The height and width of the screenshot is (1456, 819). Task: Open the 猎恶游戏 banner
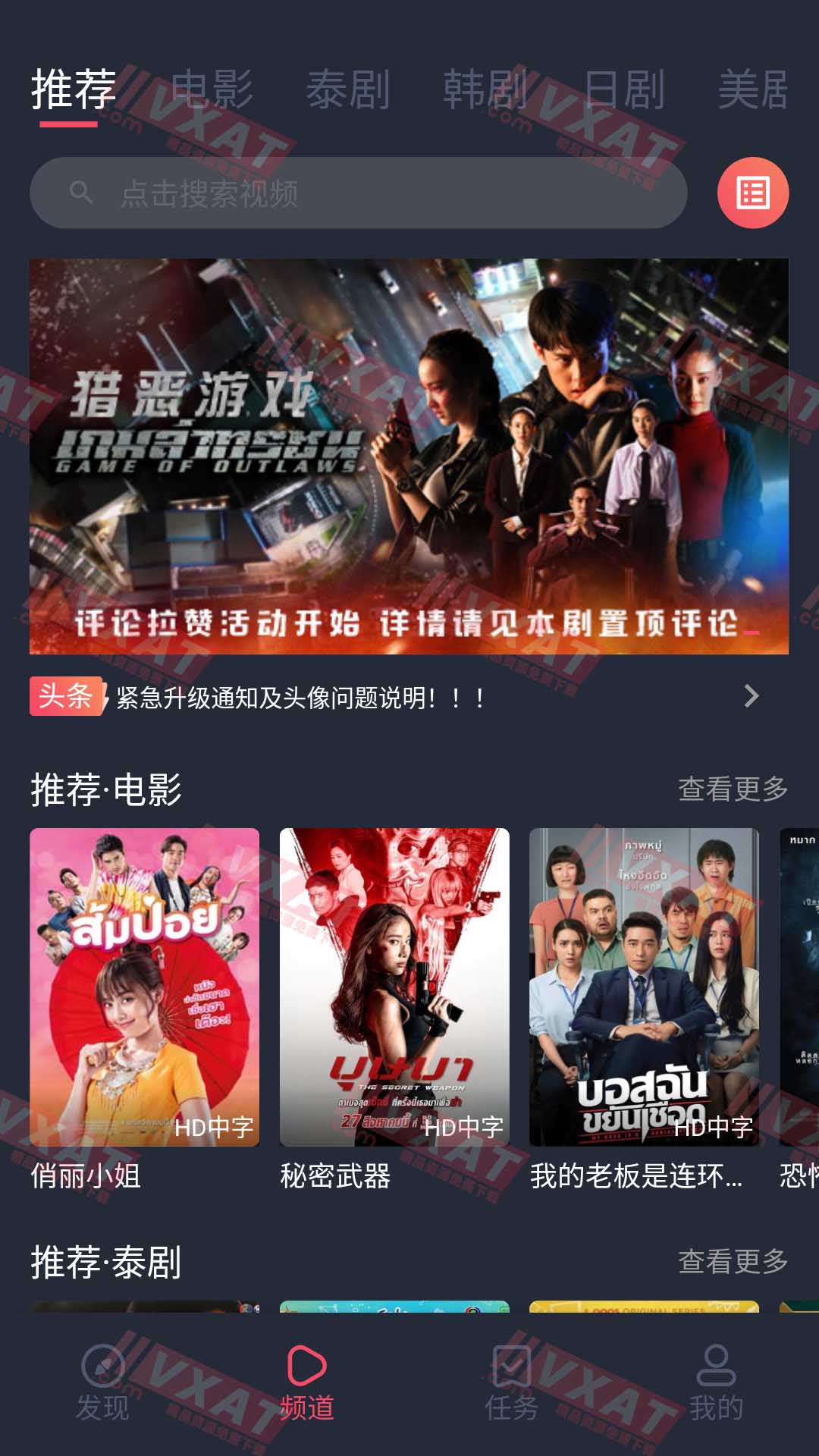(x=409, y=456)
